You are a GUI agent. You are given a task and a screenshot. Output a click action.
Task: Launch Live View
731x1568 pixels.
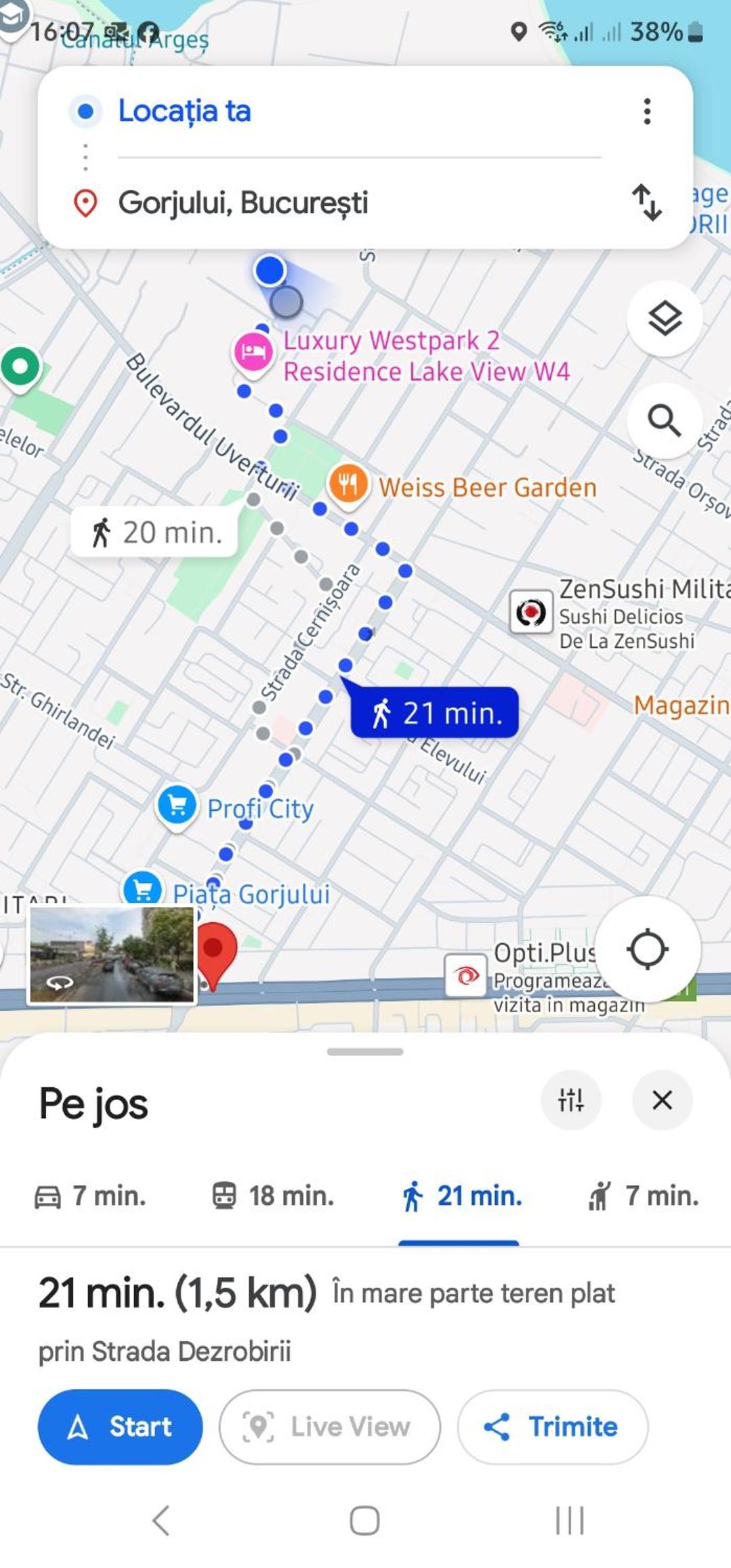tap(329, 1427)
